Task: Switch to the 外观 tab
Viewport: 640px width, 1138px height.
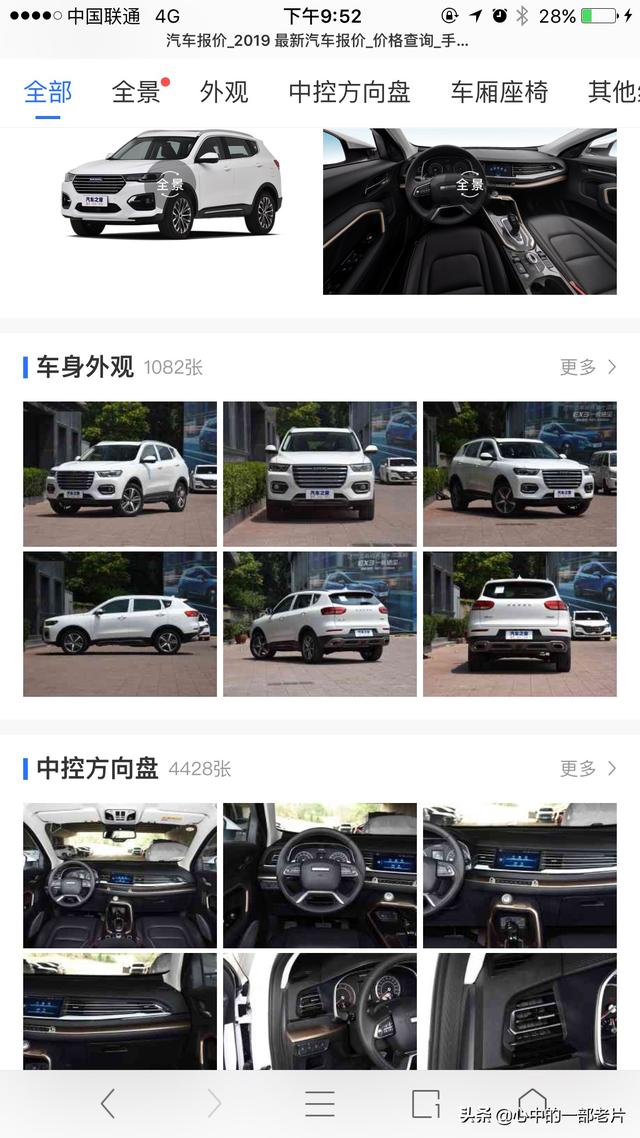Action: 224,93
